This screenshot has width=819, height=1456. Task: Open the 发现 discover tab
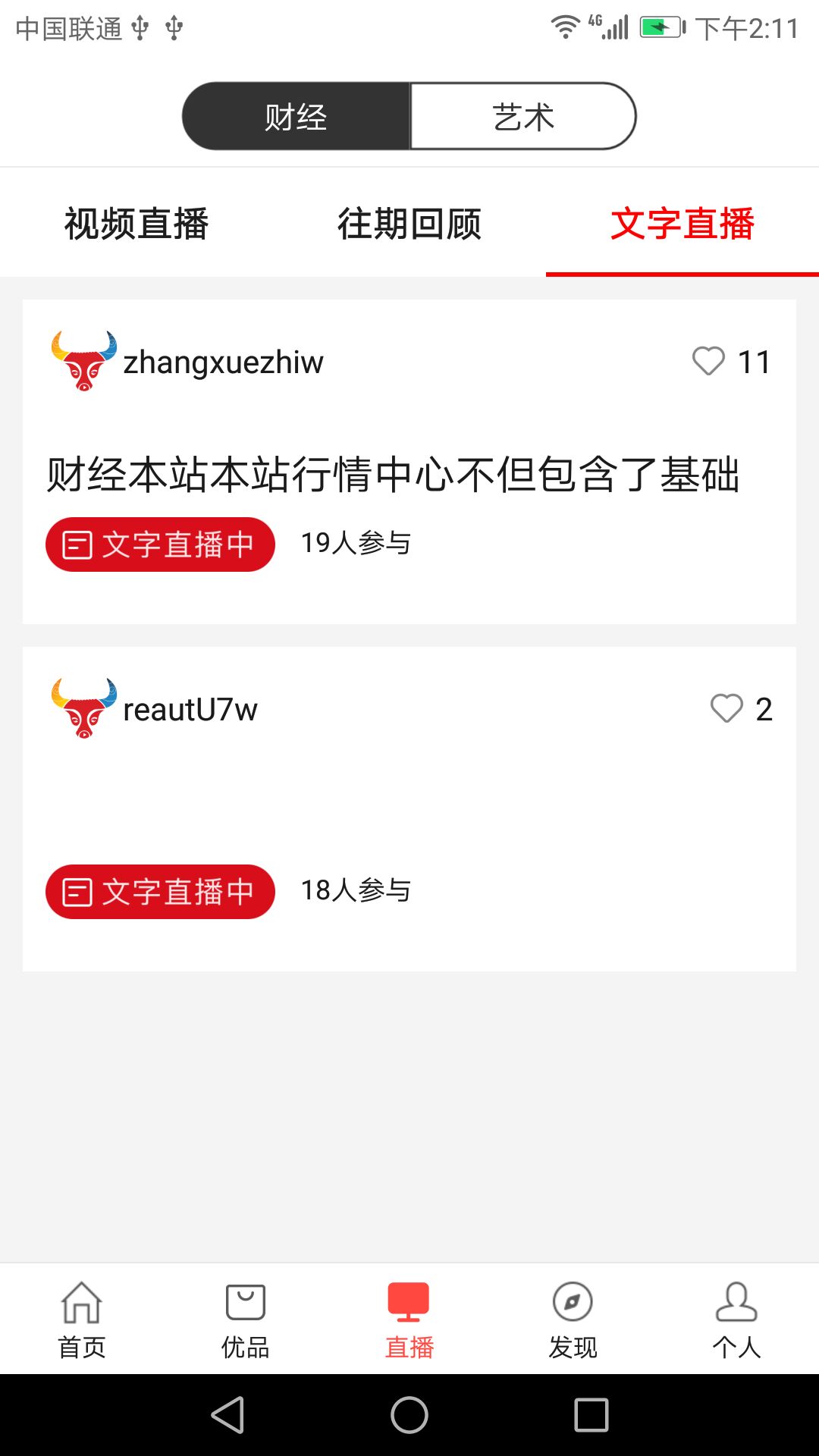pos(573,1319)
